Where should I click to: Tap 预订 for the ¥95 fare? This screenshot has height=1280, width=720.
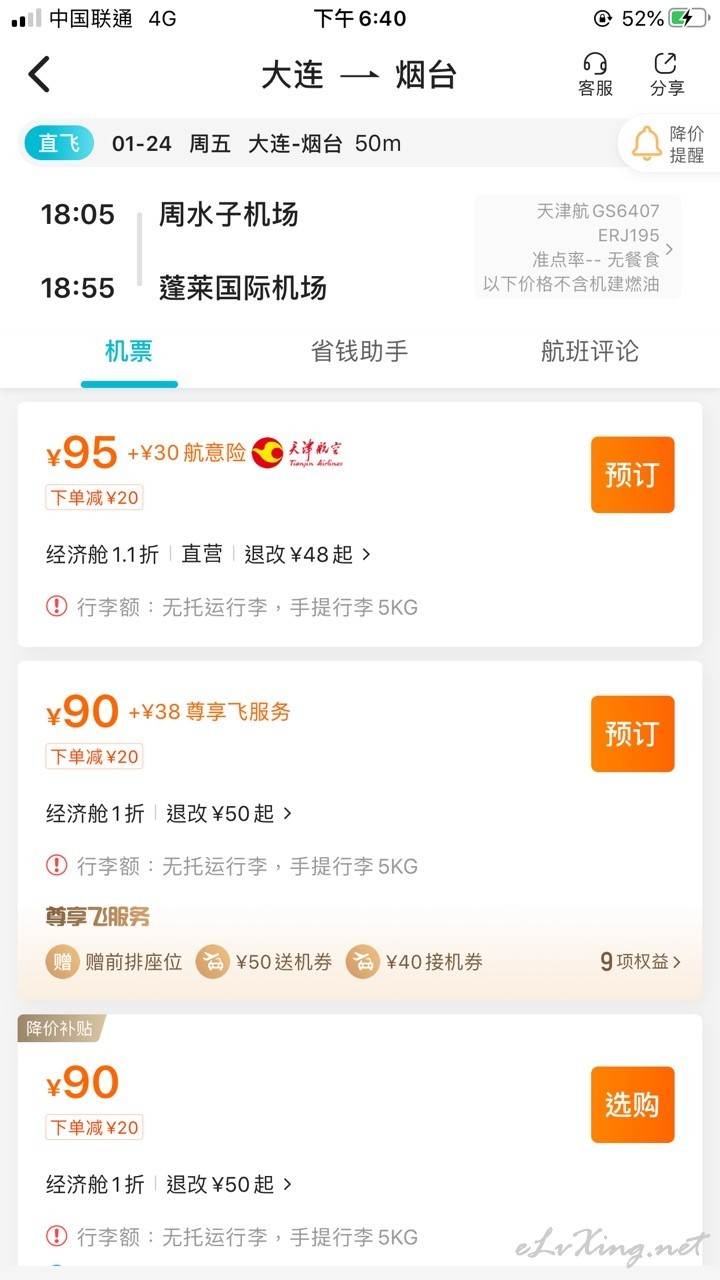[x=632, y=475]
